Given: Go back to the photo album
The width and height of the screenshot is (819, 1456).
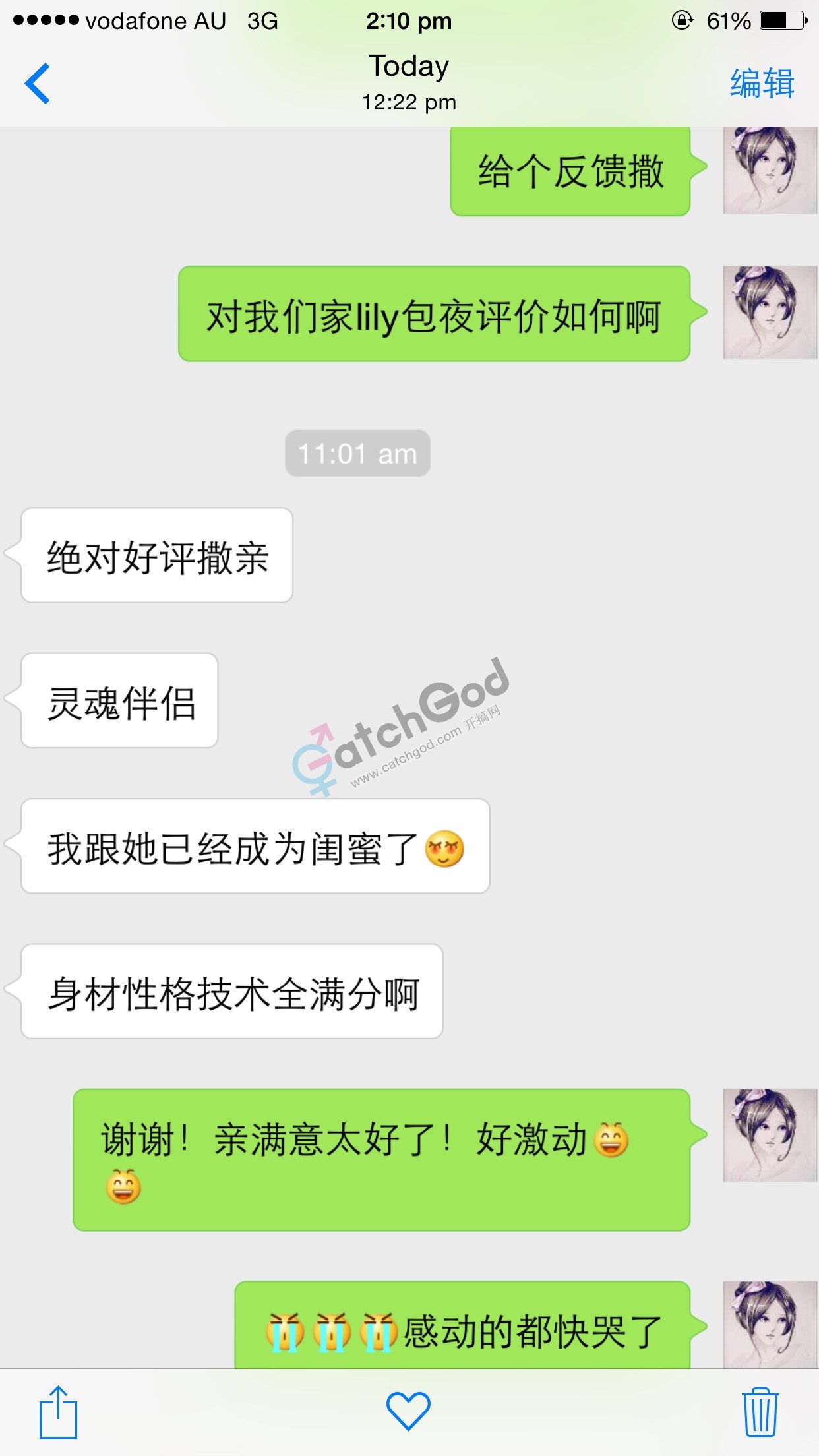Looking at the screenshot, I should pos(38,84).
